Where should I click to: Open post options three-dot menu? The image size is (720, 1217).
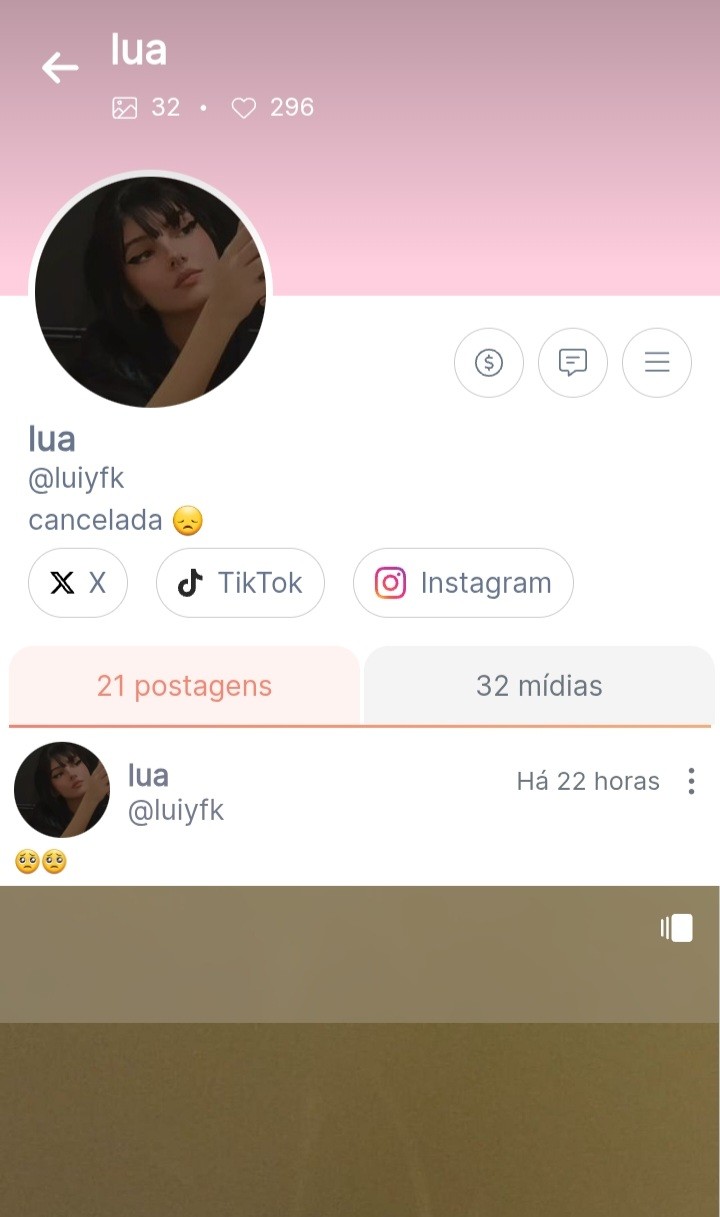tap(691, 781)
